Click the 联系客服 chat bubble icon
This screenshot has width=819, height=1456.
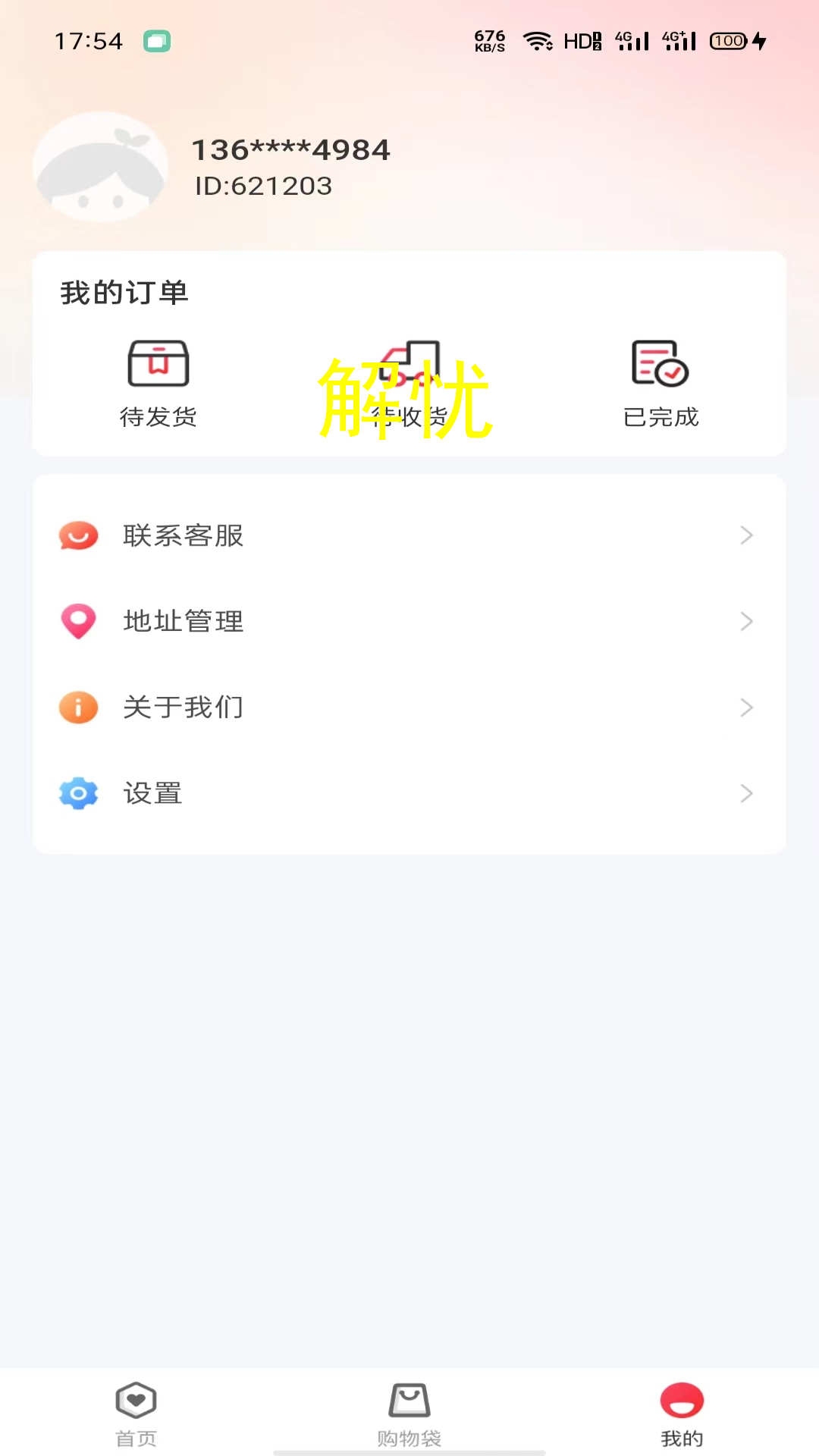coord(78,535)
